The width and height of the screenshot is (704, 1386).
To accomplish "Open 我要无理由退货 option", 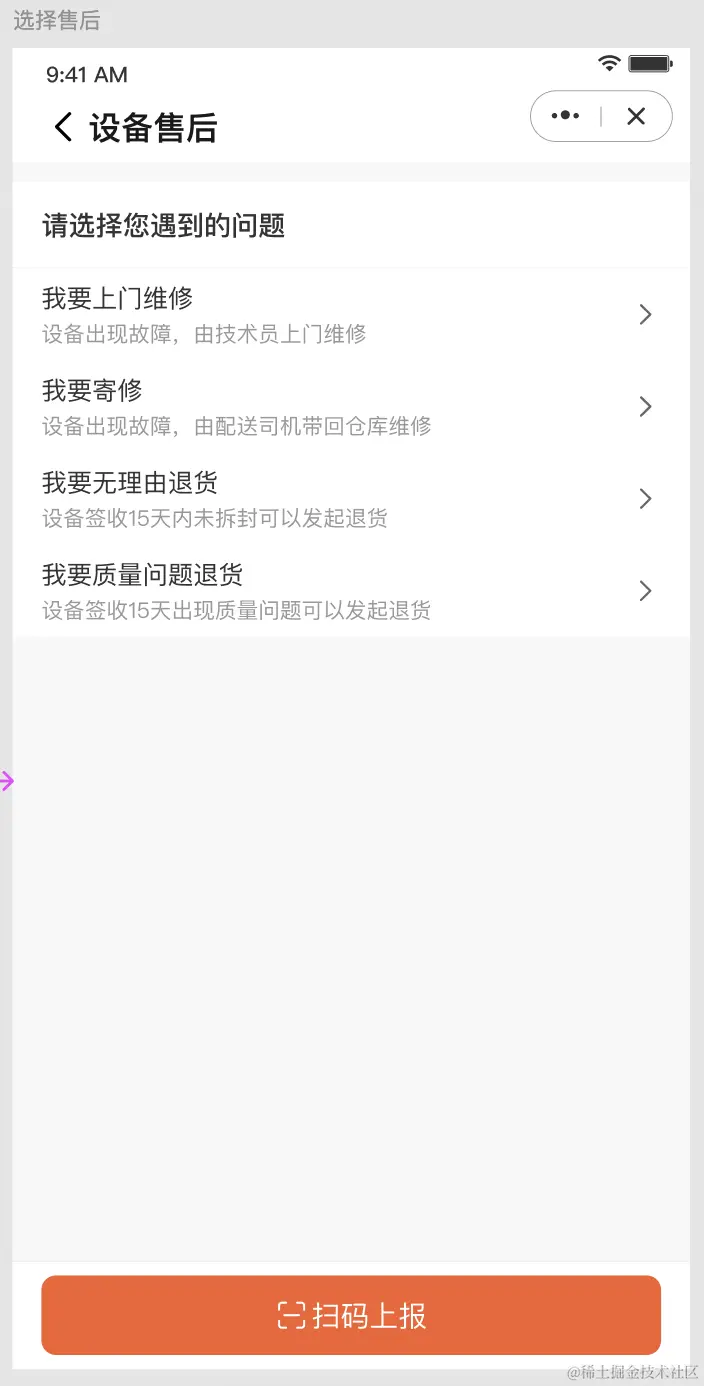I will point(350,498).
